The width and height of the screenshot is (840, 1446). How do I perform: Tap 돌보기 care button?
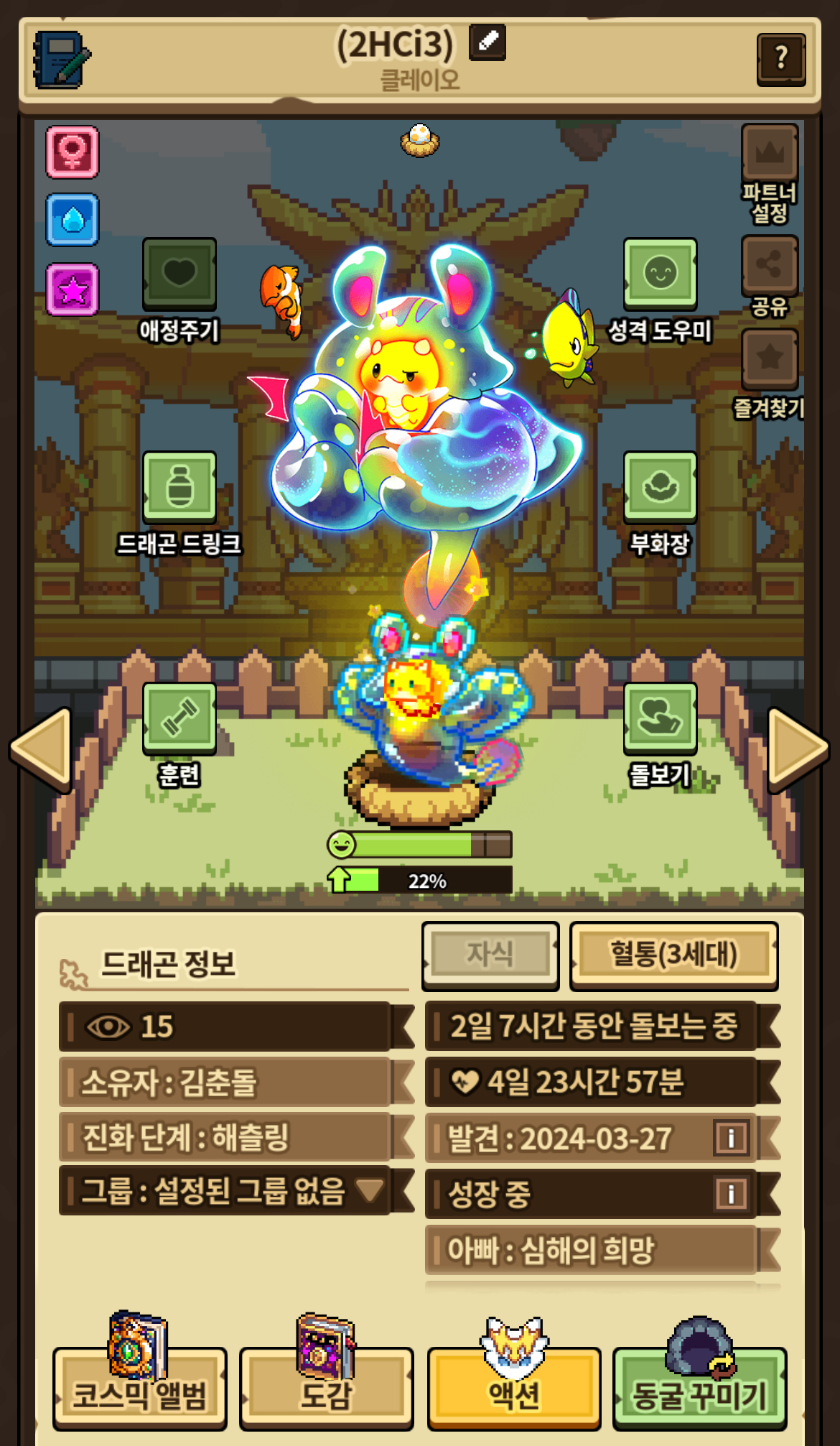tap(660, 718)
